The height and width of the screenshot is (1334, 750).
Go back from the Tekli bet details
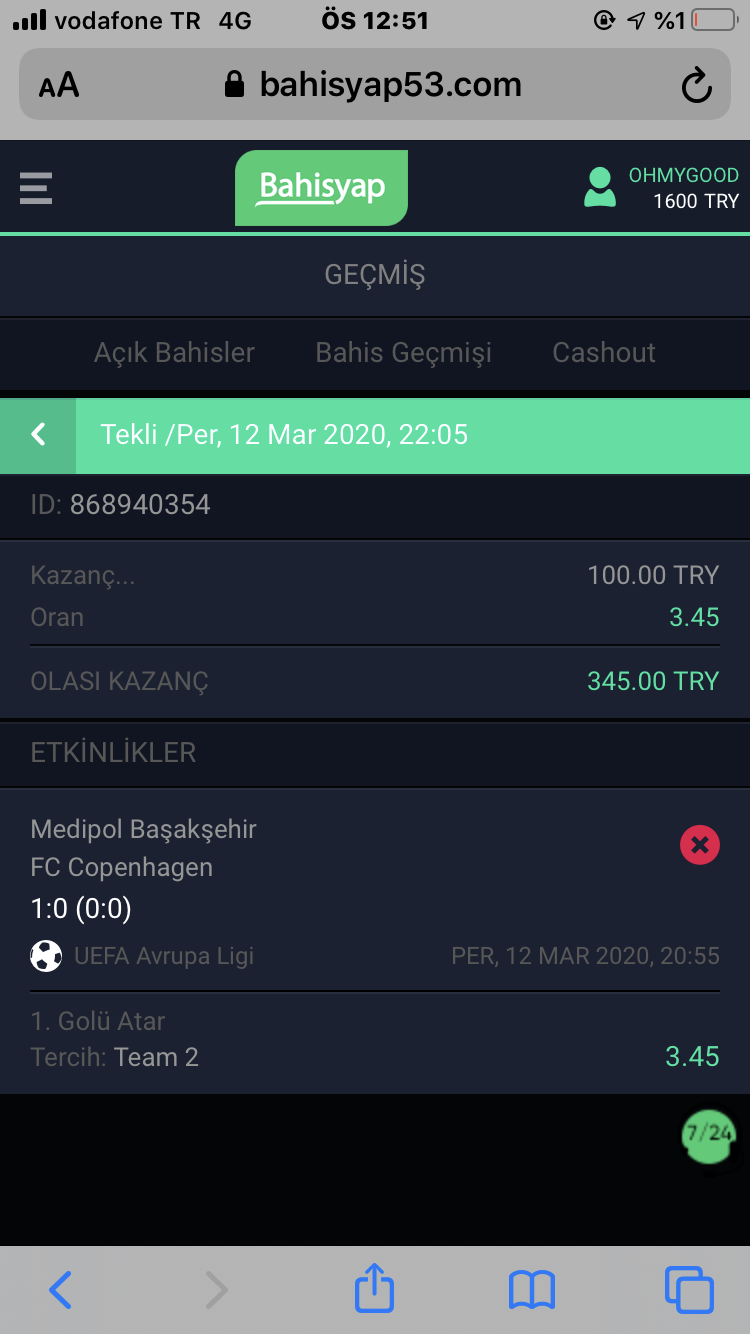point(38,435)
